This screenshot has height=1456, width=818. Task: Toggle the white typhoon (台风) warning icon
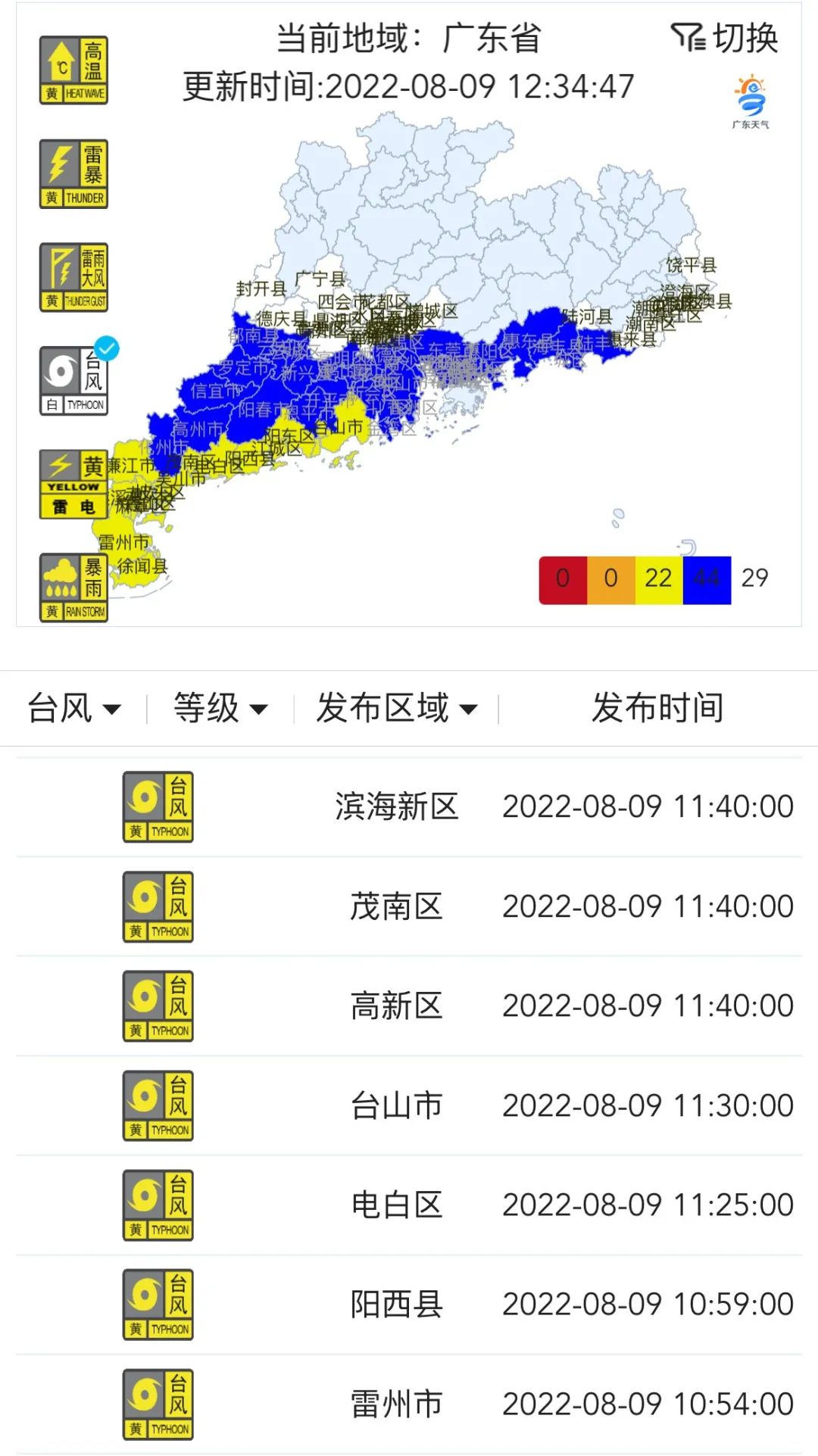(73, 381)
